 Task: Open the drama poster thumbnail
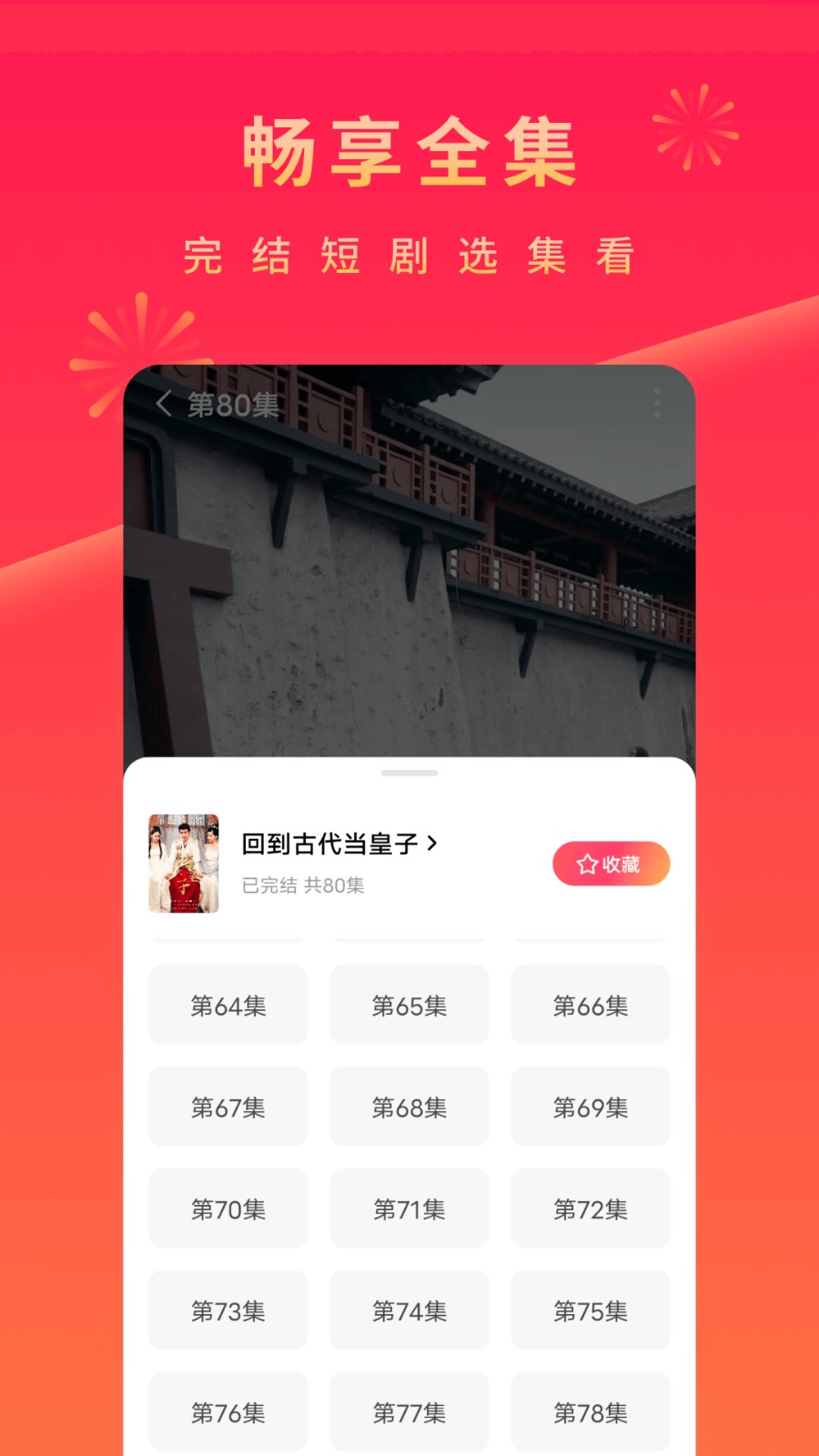click(x=184, y=864)
